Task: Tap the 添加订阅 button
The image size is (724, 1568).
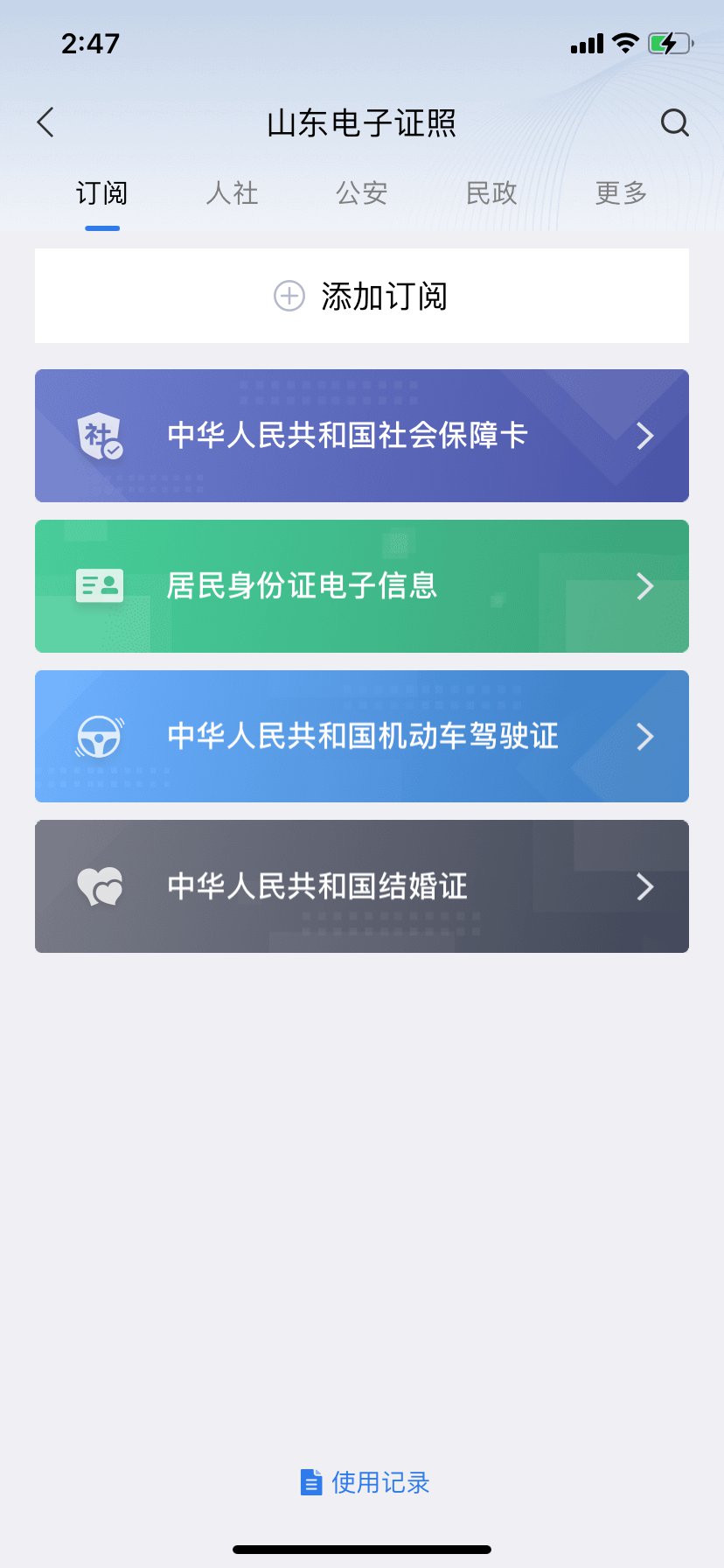Action: coord(362,296)
